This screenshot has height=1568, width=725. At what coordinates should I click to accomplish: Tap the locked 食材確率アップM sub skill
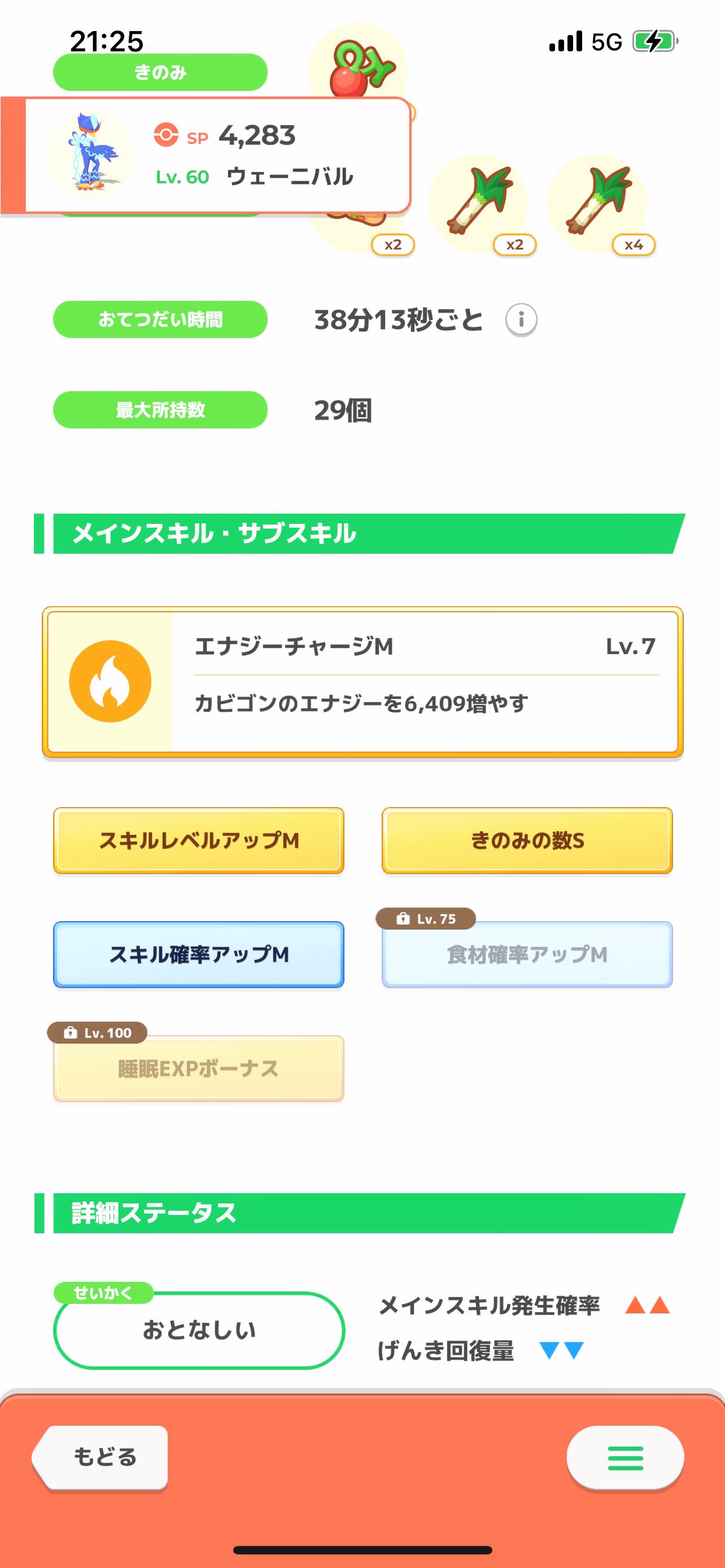(527, 954)
